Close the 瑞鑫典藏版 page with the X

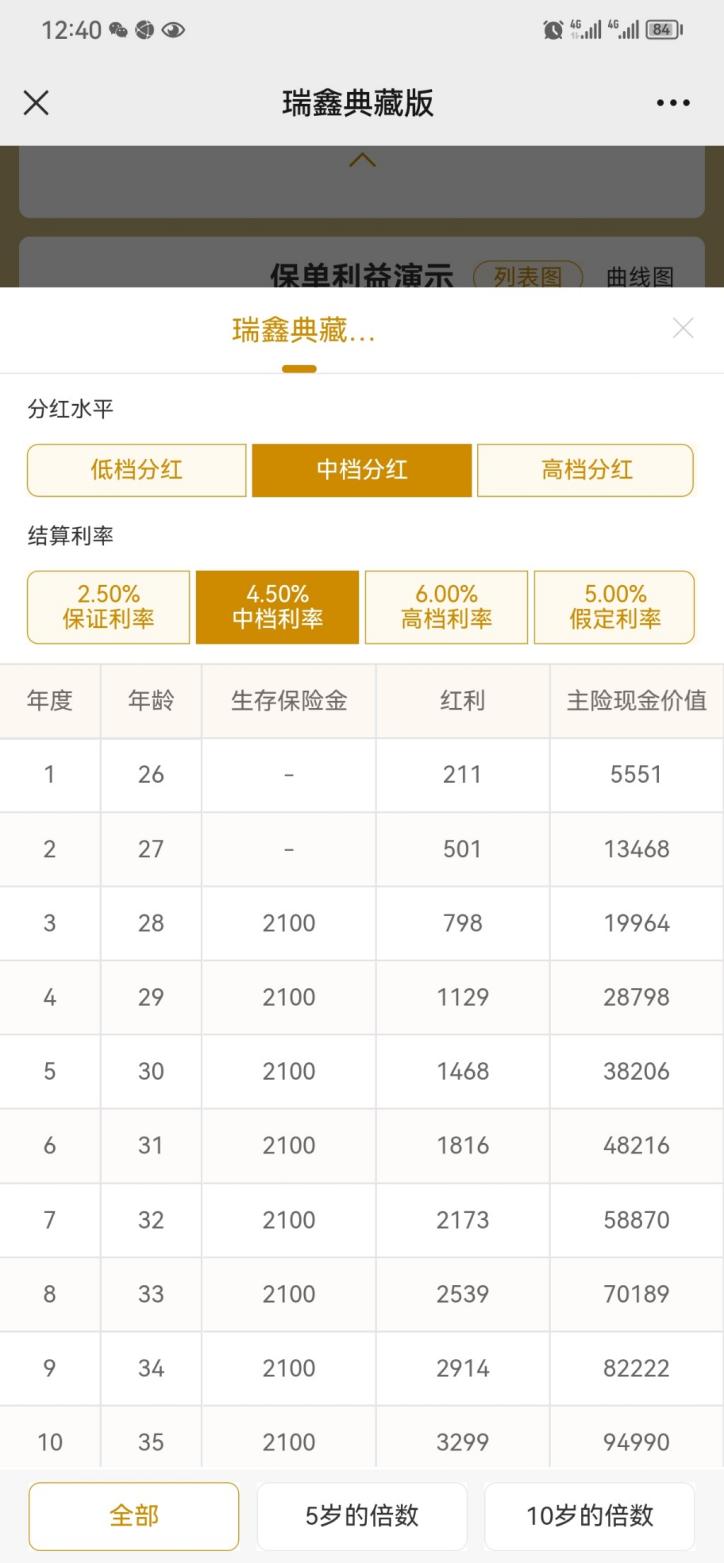click(x=36, y=103)
